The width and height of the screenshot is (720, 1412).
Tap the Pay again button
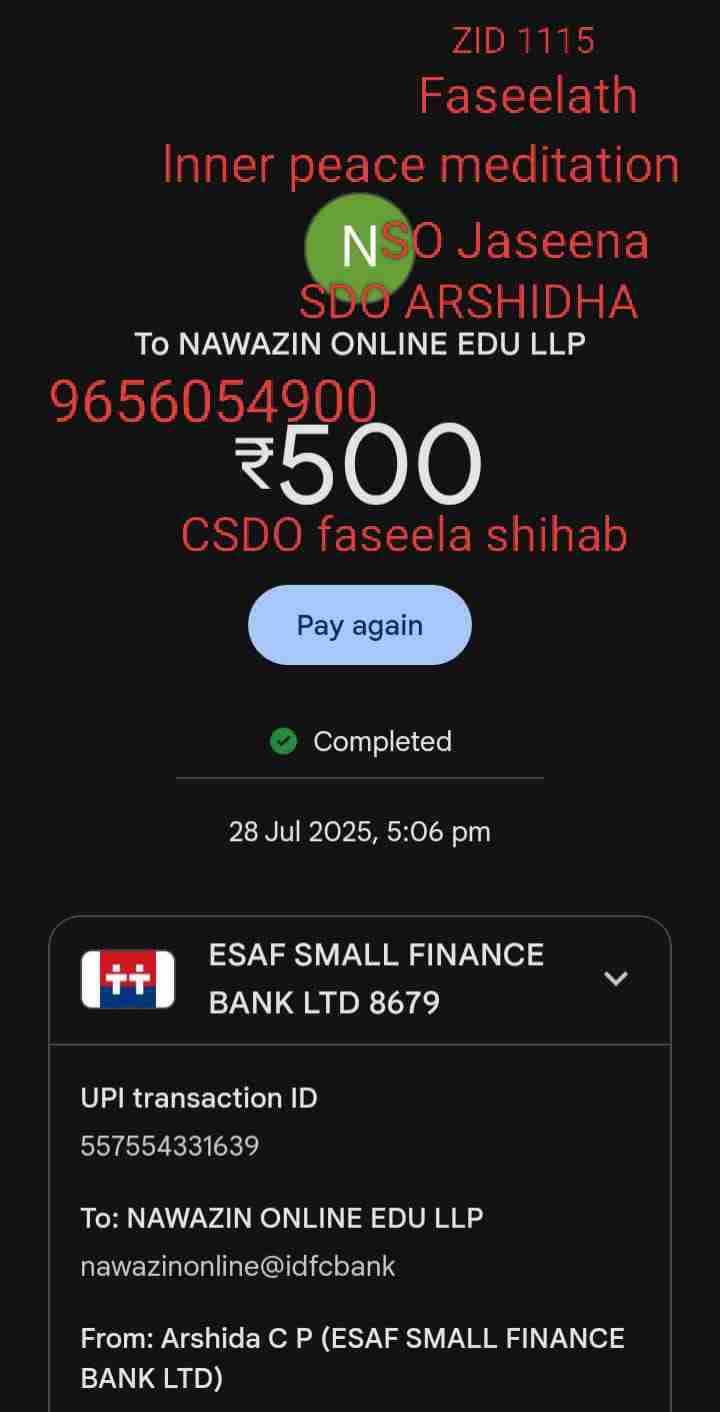point(359,625)
